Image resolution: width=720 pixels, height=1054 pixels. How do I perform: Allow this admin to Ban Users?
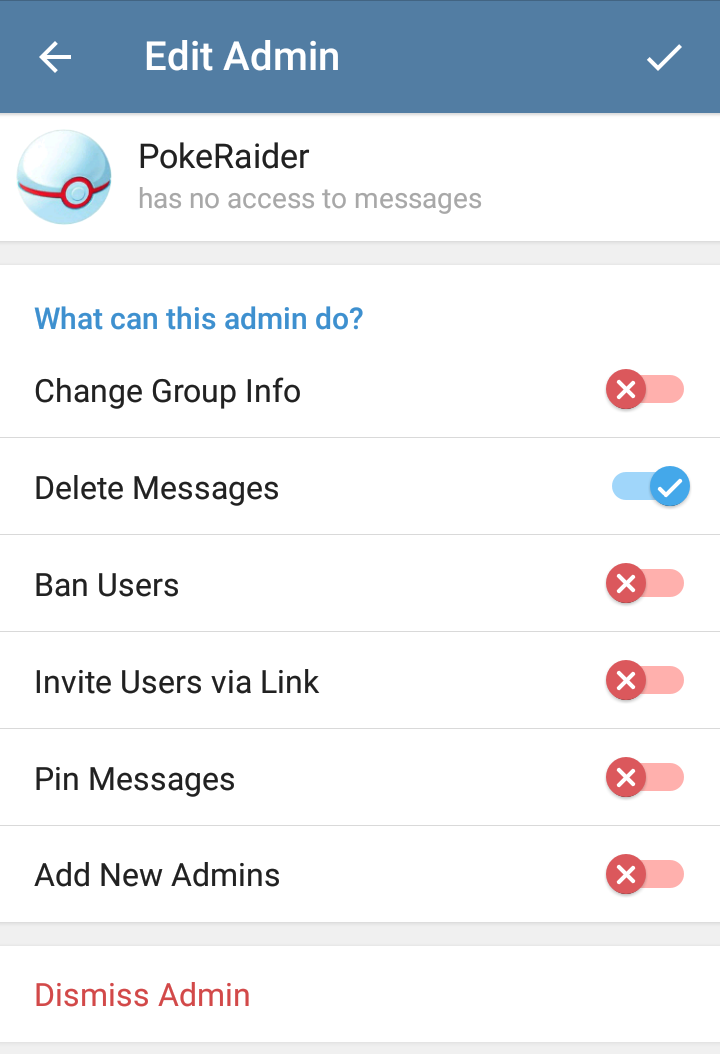(x=645, y=584)
